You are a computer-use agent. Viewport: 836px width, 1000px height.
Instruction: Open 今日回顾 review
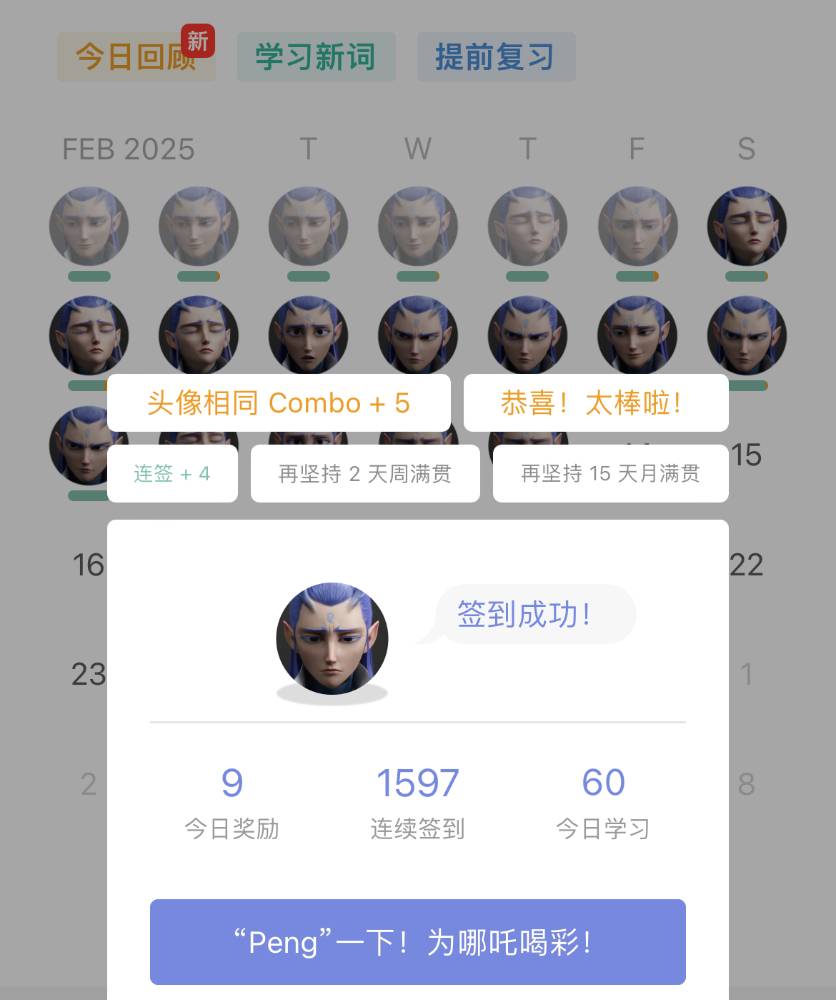pyautogui.click(x=135, y=57)
